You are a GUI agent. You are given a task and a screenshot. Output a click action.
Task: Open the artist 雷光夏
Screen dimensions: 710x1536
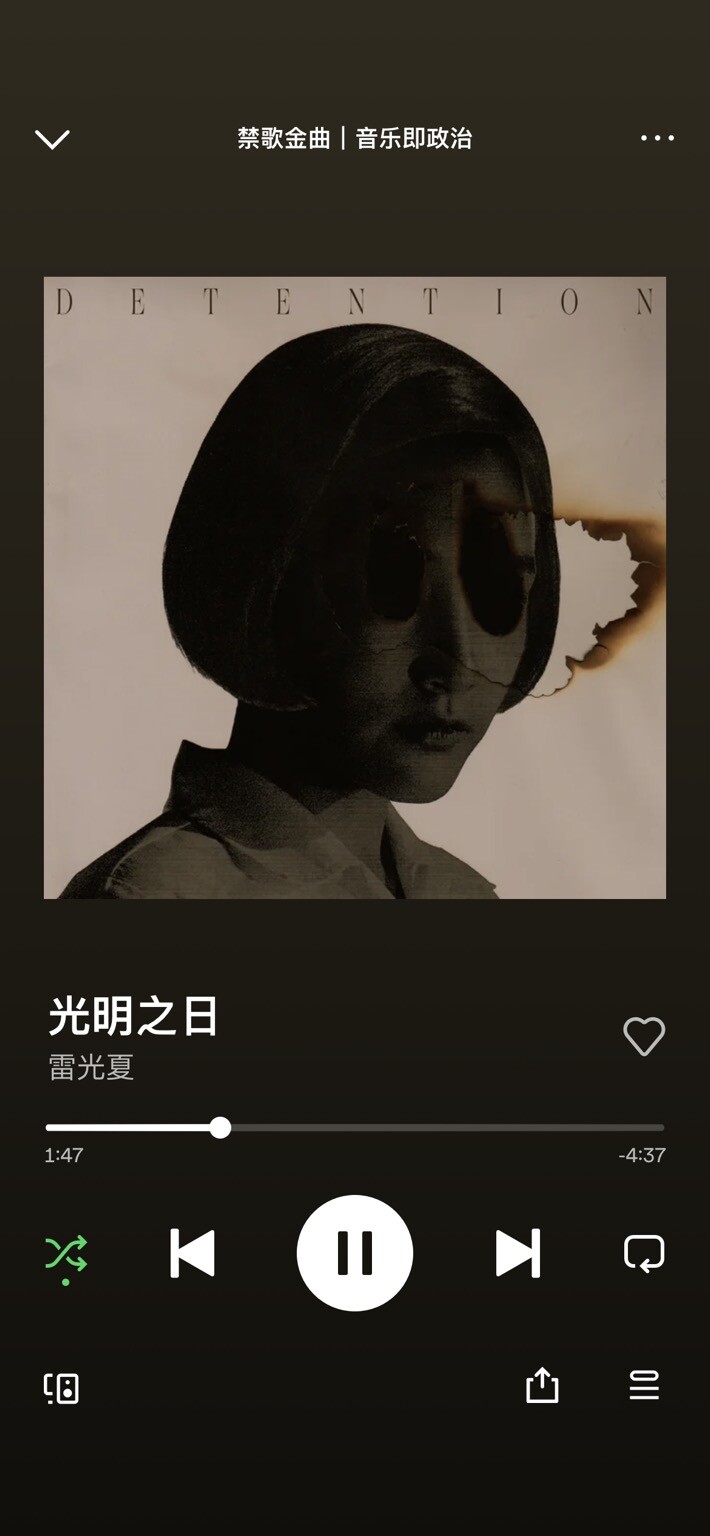(92, 1068)
